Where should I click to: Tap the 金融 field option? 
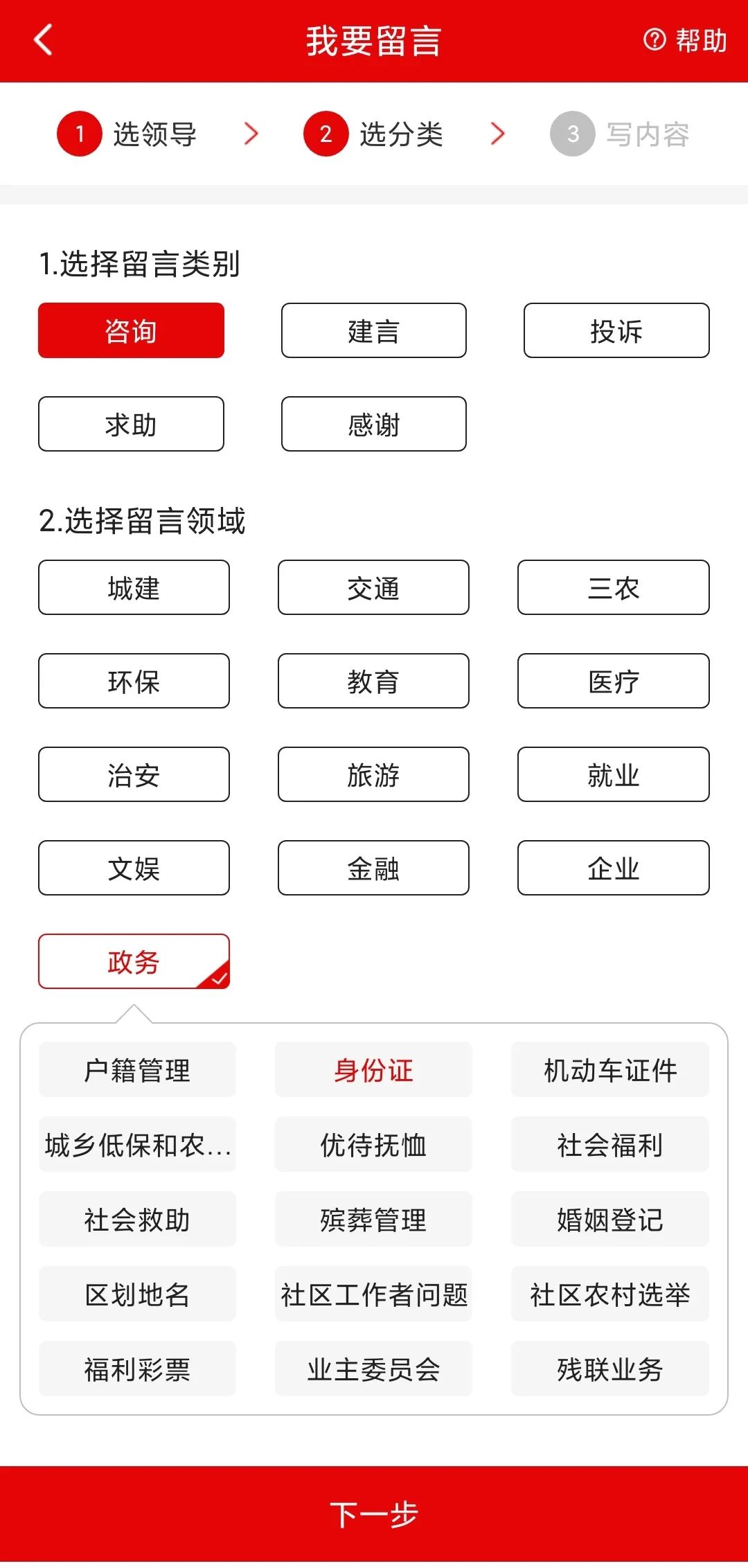373,868
